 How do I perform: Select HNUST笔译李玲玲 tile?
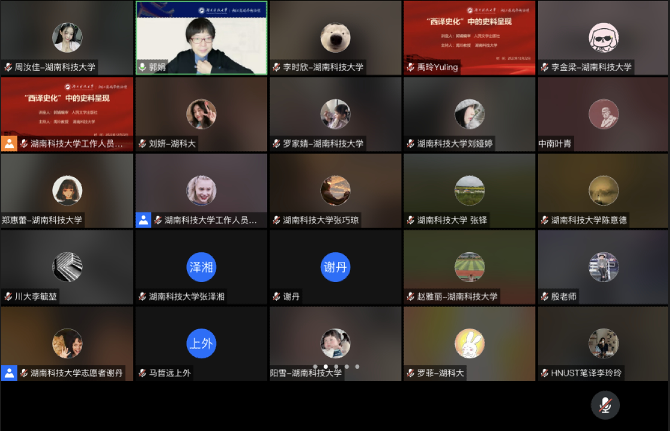[x=603, y=343]
